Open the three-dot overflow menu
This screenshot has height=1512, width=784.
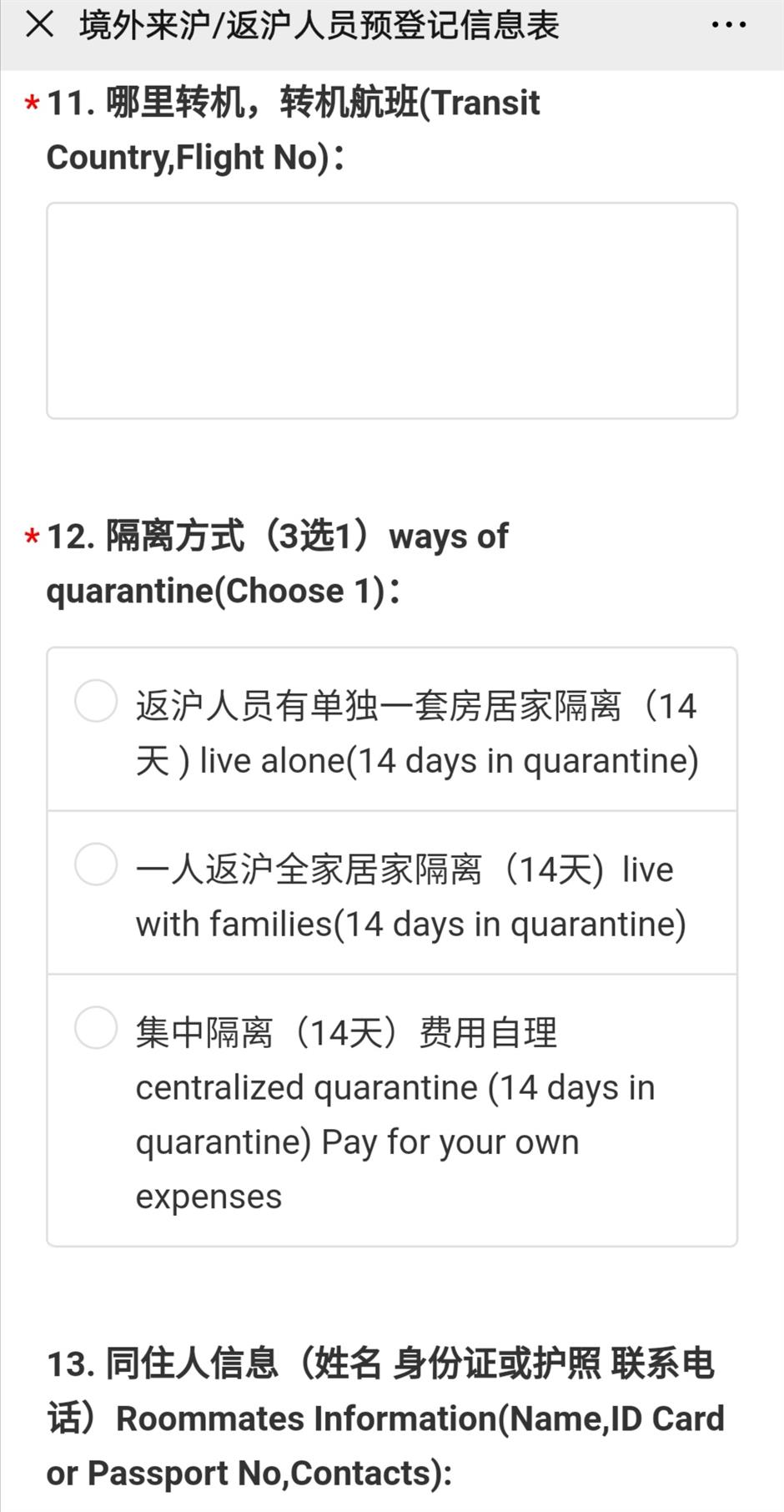[728, 25]
